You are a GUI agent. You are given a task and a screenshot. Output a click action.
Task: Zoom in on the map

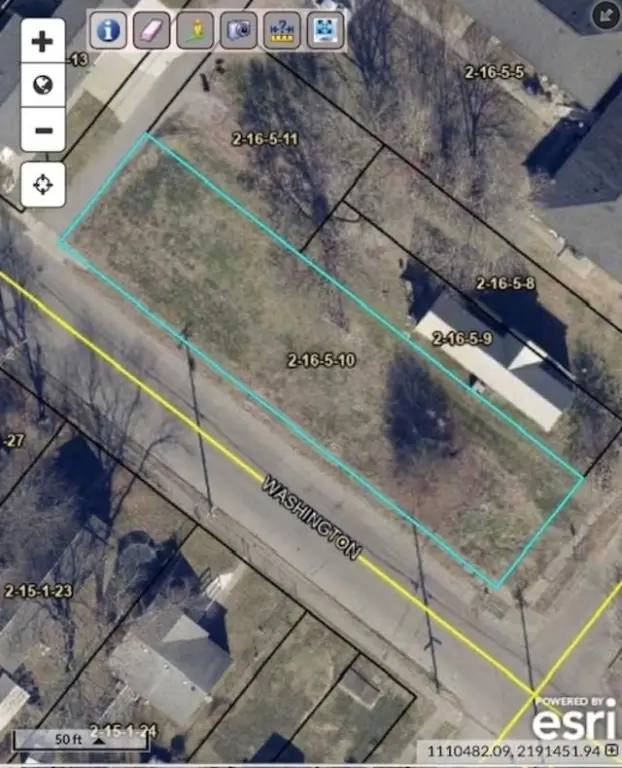click(43, 42)
